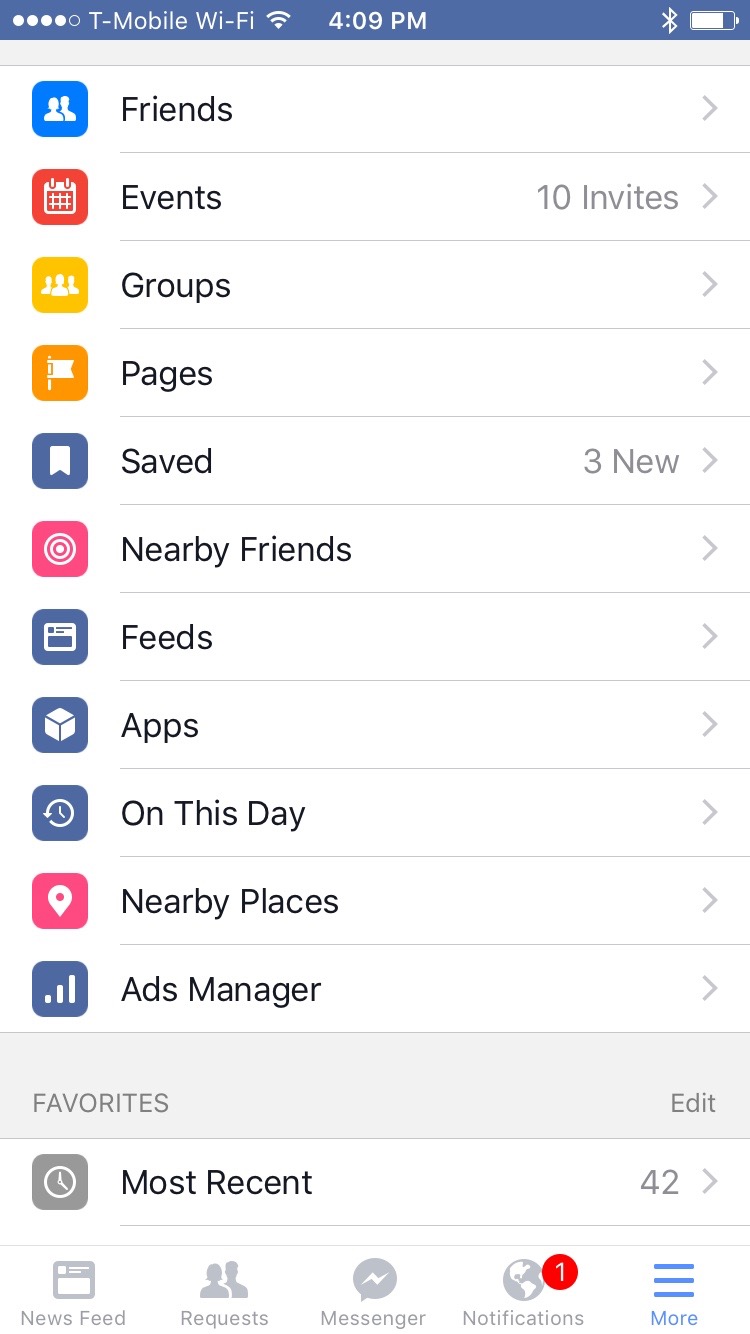Open the Friends row
The image size is (750, 1334).
point(375,109)
